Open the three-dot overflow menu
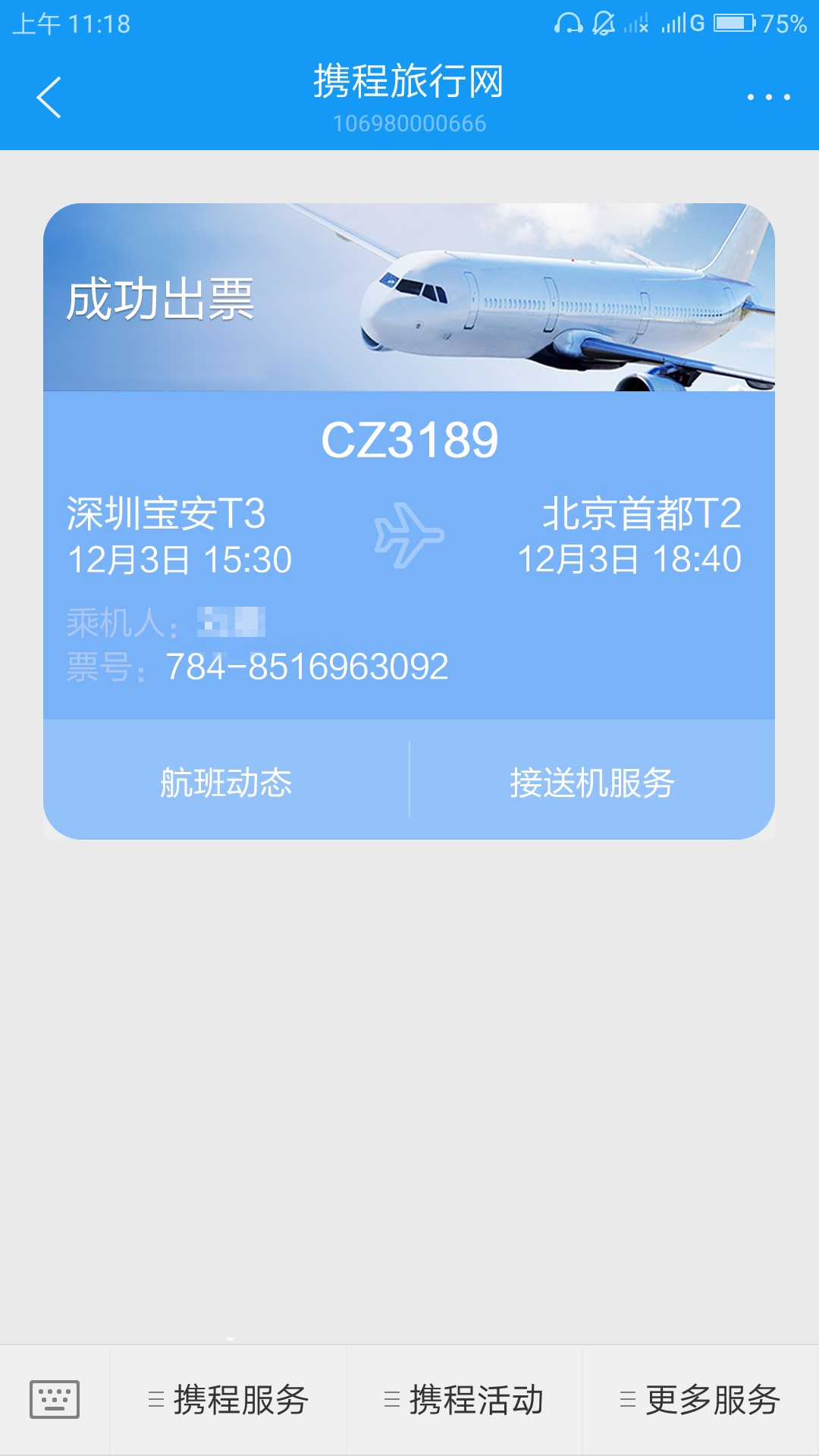 click(x=768, y=98)
